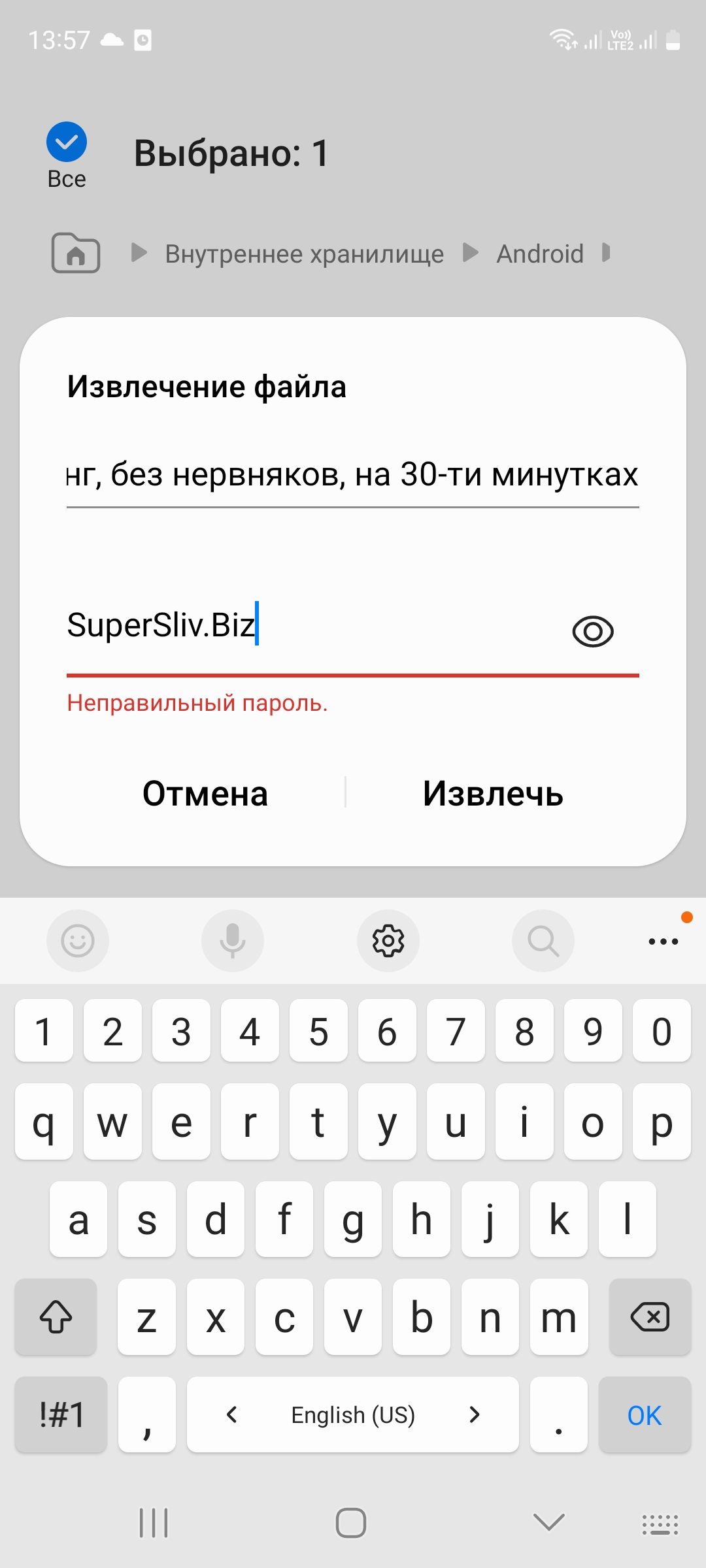Tap the keyboard OK key
This screenshot has height=1568, width=706.
tap(645, 1415)
